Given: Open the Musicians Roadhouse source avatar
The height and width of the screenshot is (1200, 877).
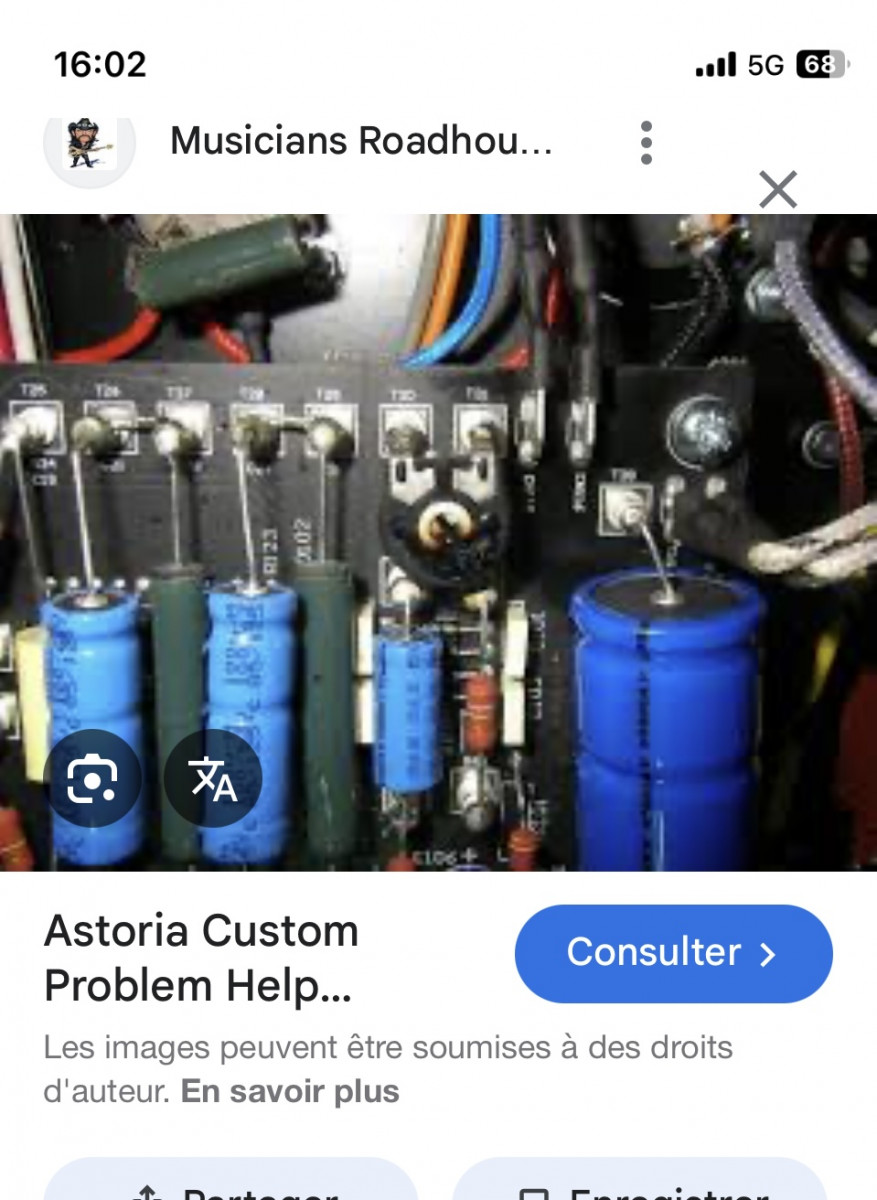Looking at the screenshot, I should coord(89,145).
